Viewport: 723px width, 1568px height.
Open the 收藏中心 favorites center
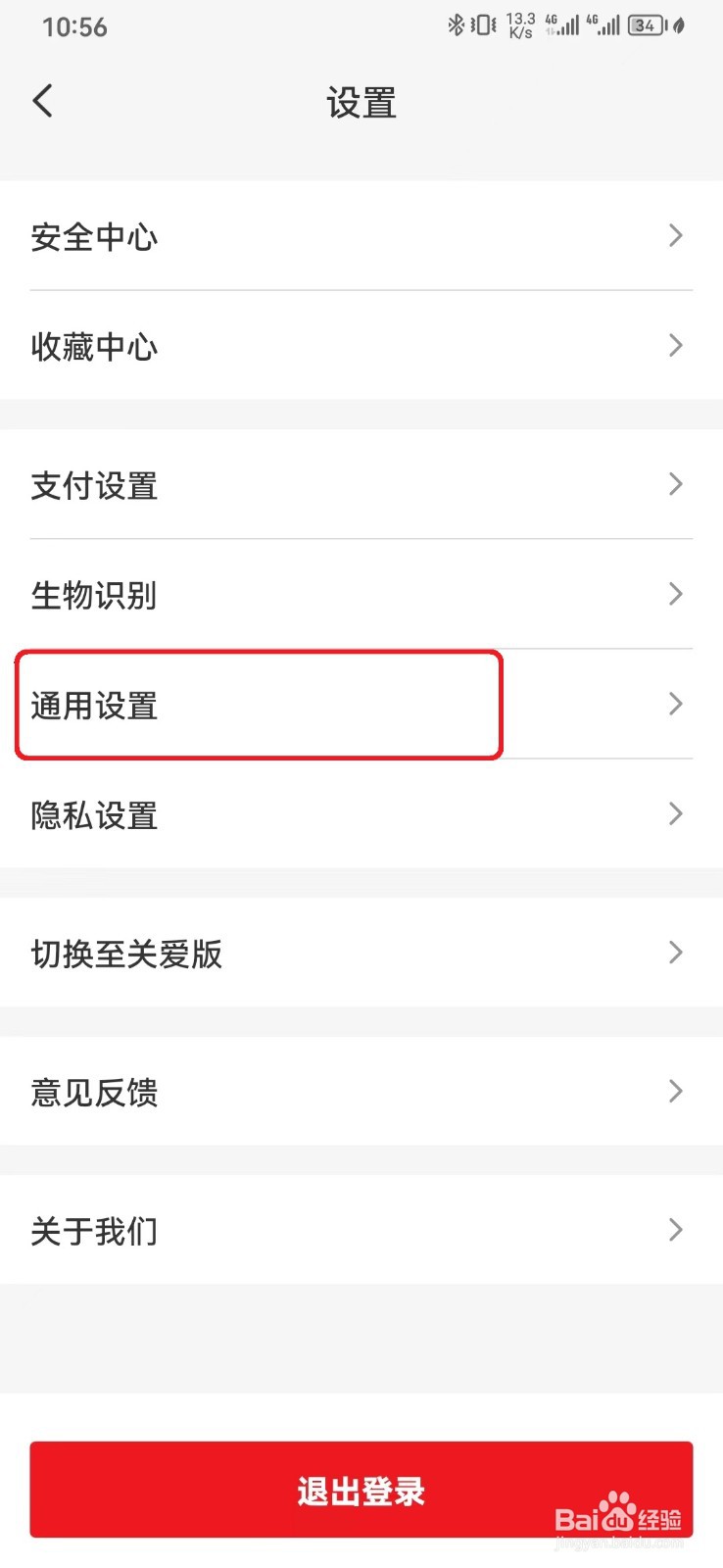[x=361, y=346]
